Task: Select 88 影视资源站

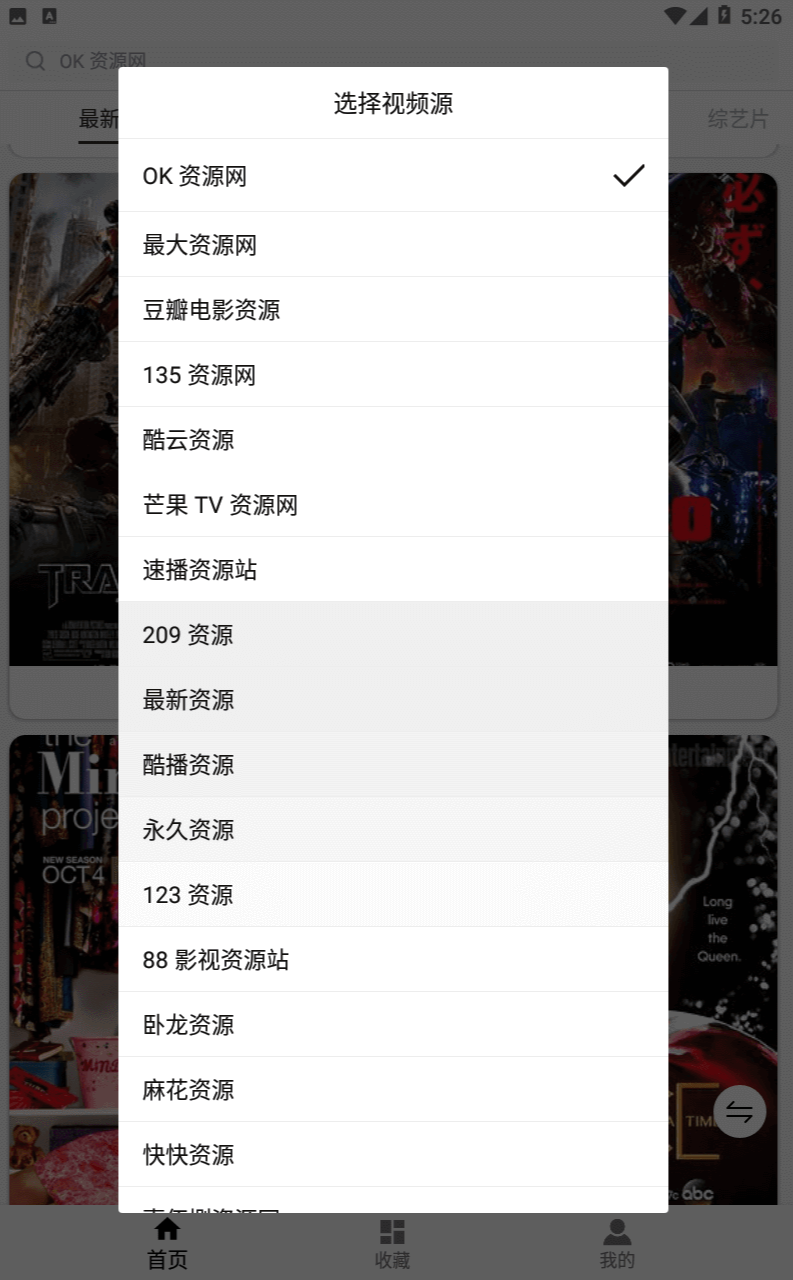Action: point(393,960)
